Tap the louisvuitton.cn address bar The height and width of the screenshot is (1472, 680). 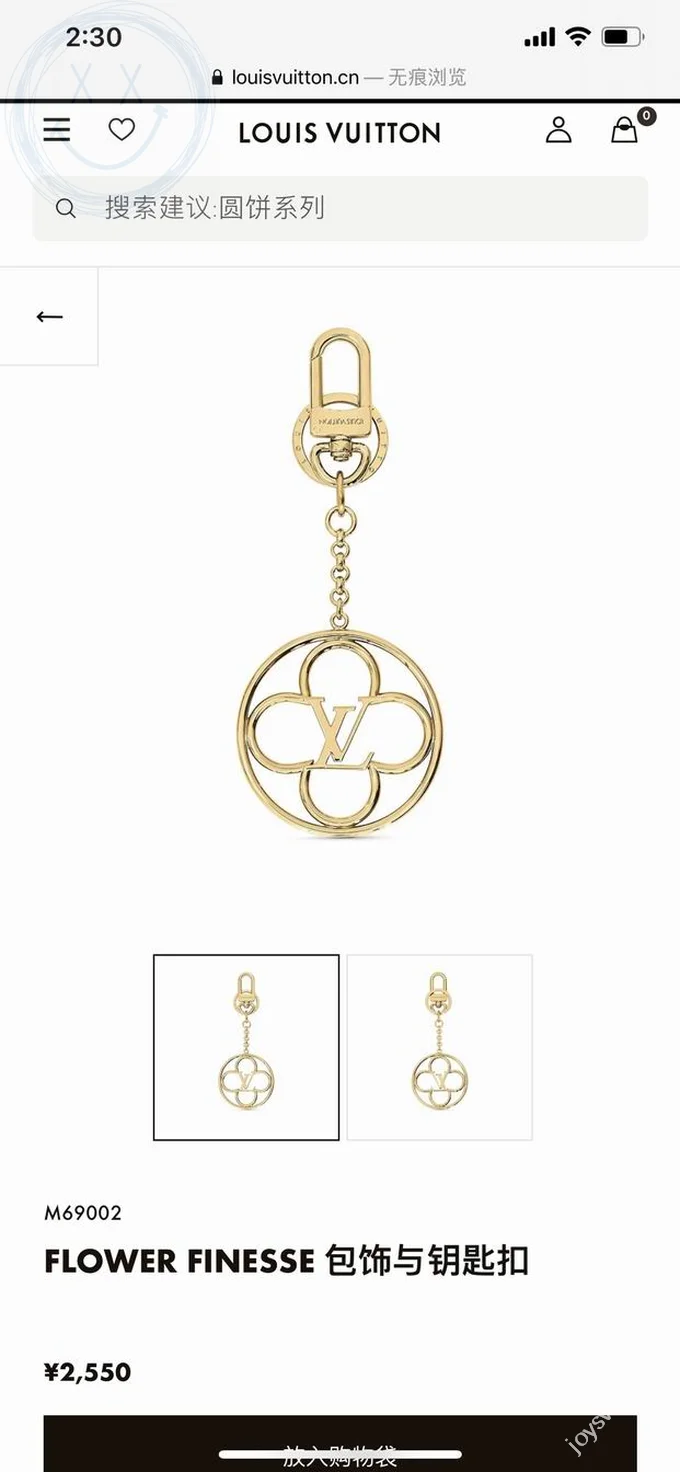point(340,77)
